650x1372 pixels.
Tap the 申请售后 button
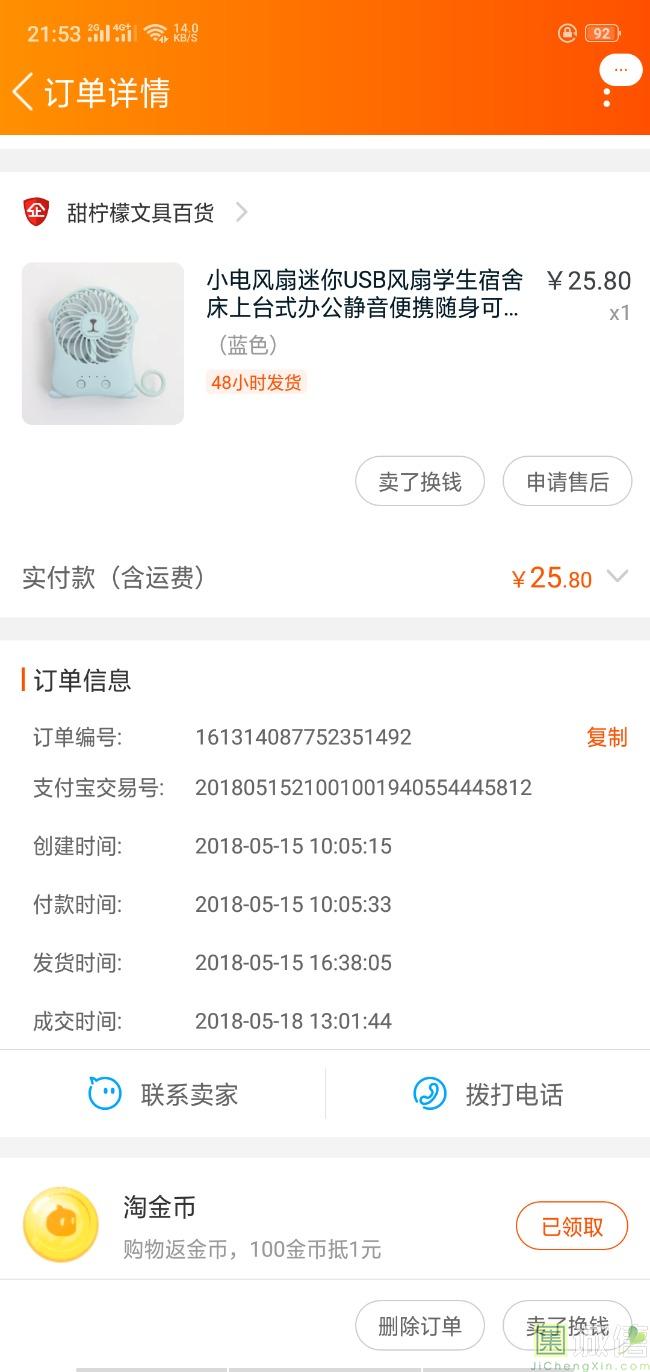[567, 482]
